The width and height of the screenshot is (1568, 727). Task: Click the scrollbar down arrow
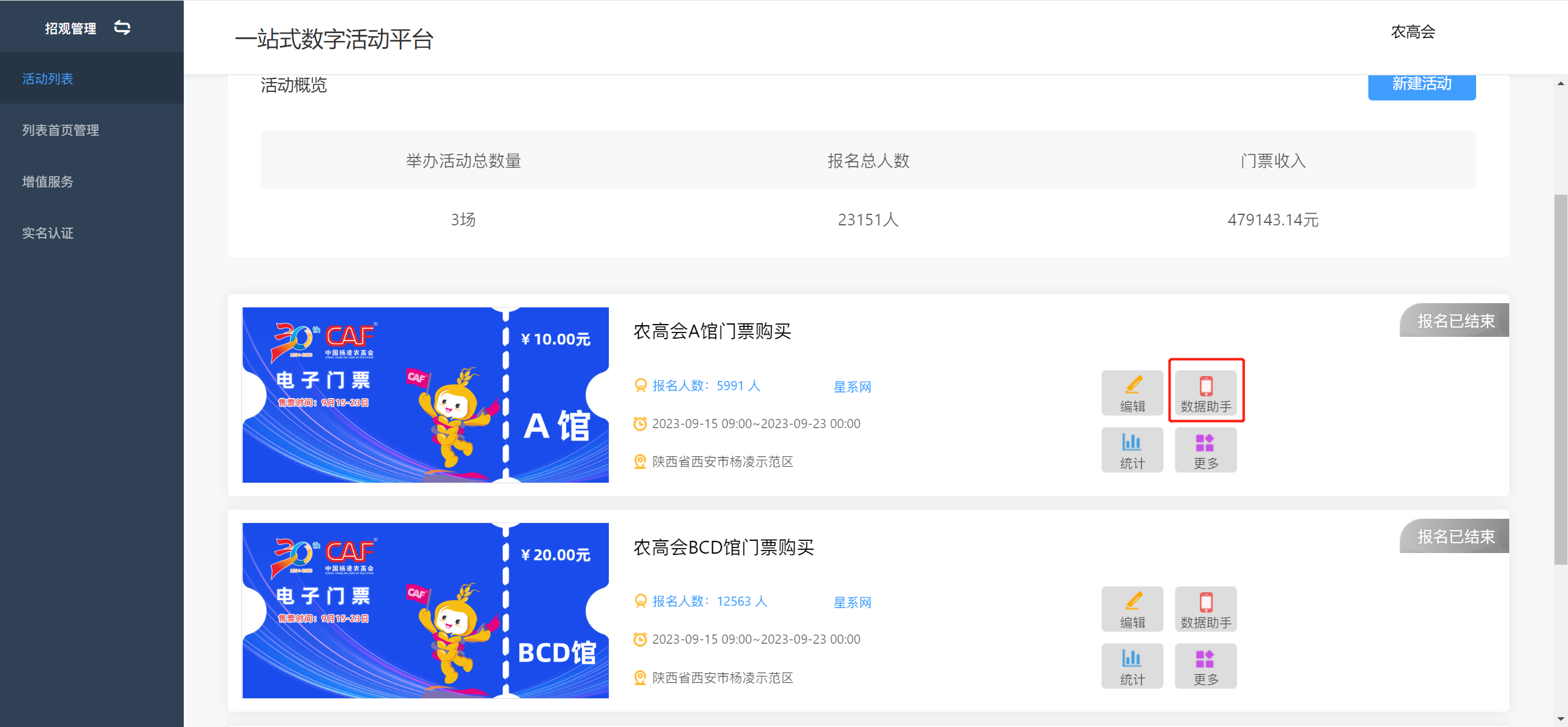click(1561, 720)
